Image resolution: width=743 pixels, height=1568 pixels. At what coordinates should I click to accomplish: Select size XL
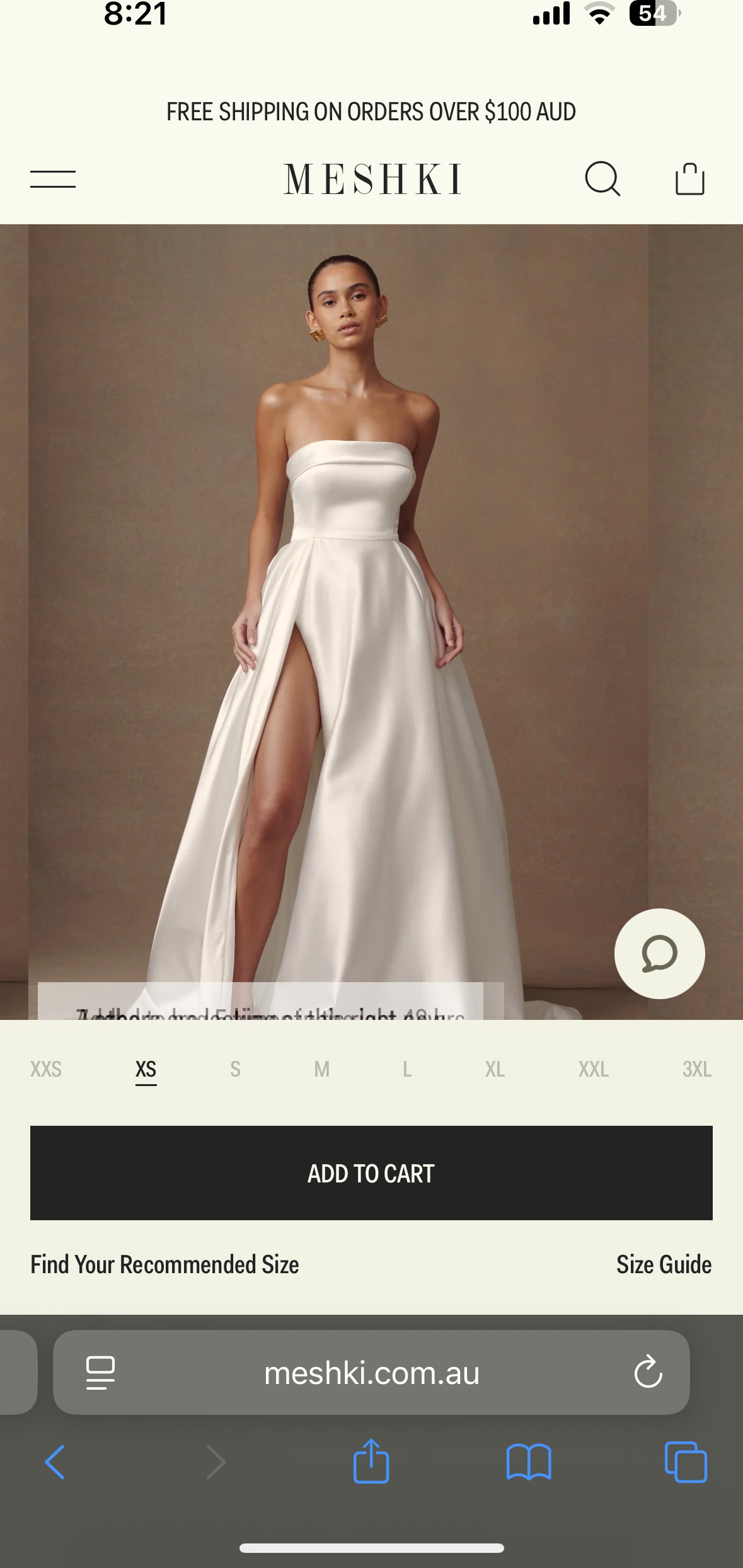tap(495, 1069)
